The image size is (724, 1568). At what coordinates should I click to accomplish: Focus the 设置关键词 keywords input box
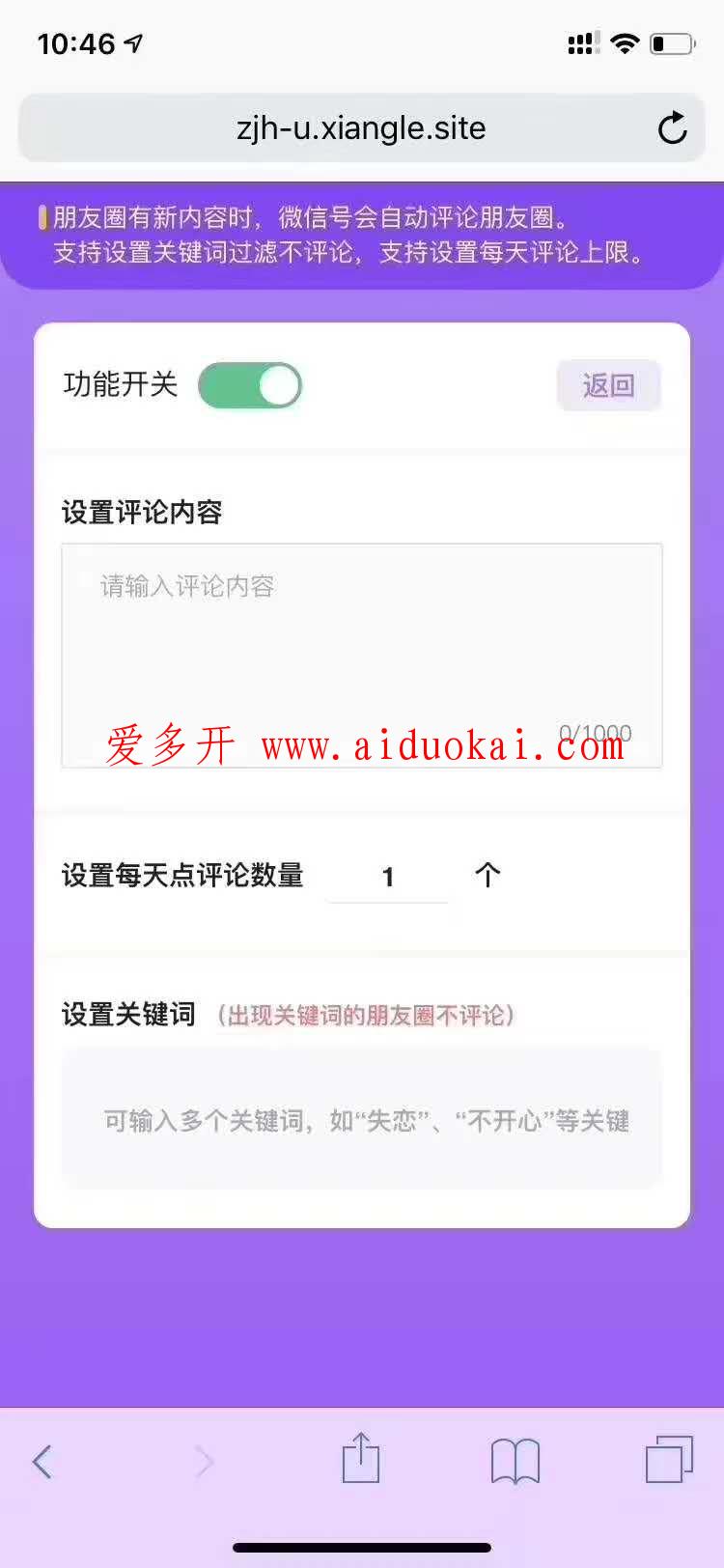[361, 1120]
